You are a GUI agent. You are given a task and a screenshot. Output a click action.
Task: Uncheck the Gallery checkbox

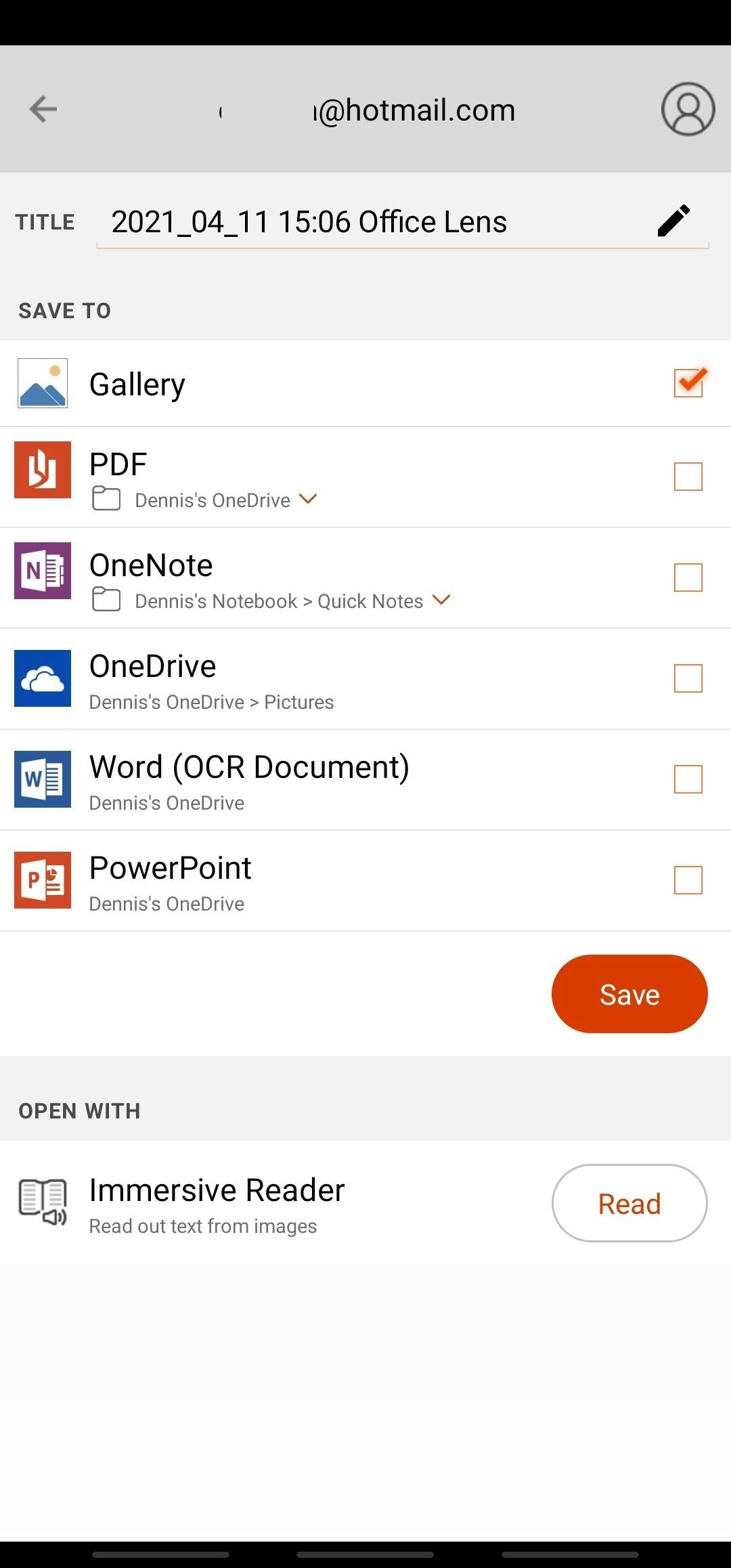pos(688,383)
